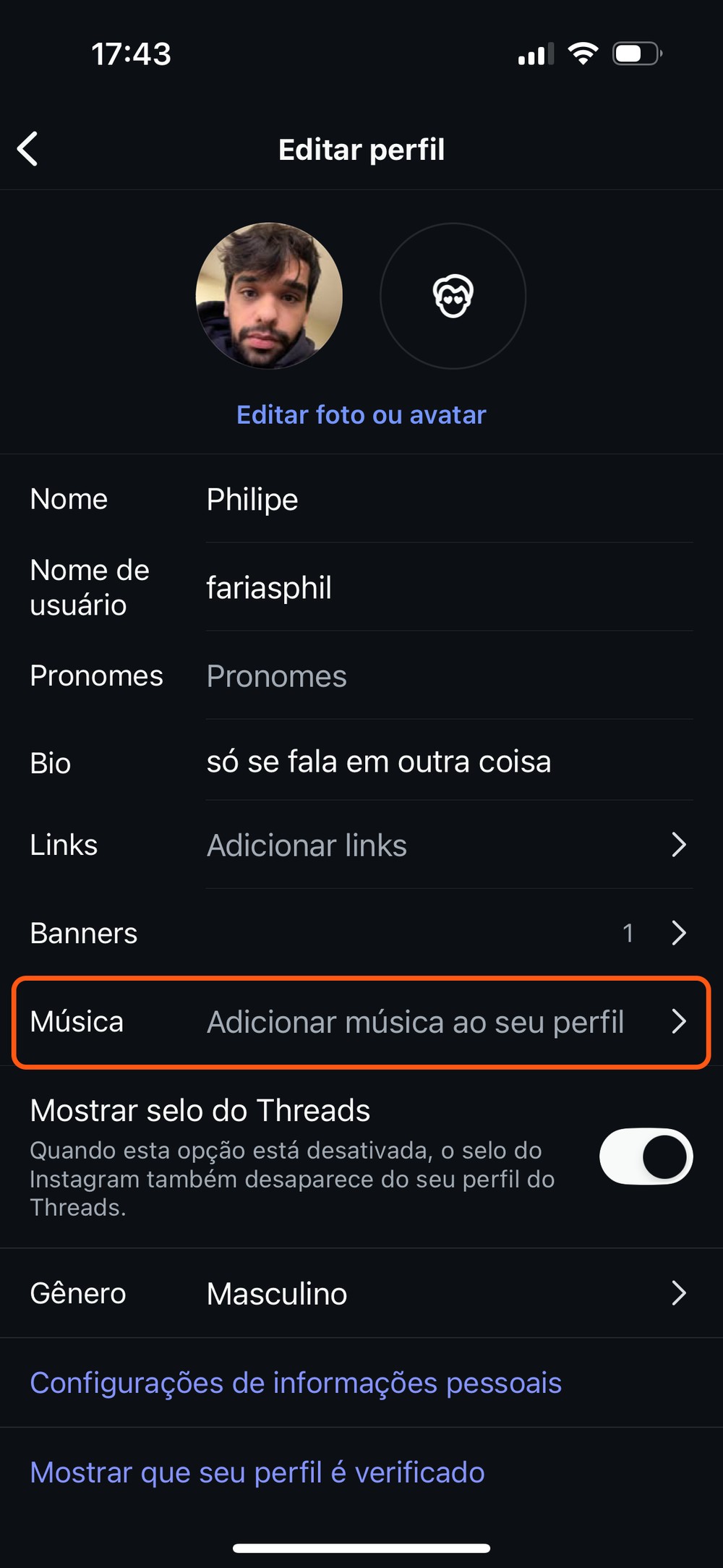Edit the username field fariasphil
The height and width of the screenshot is (1568, 723).
[448, 588]
